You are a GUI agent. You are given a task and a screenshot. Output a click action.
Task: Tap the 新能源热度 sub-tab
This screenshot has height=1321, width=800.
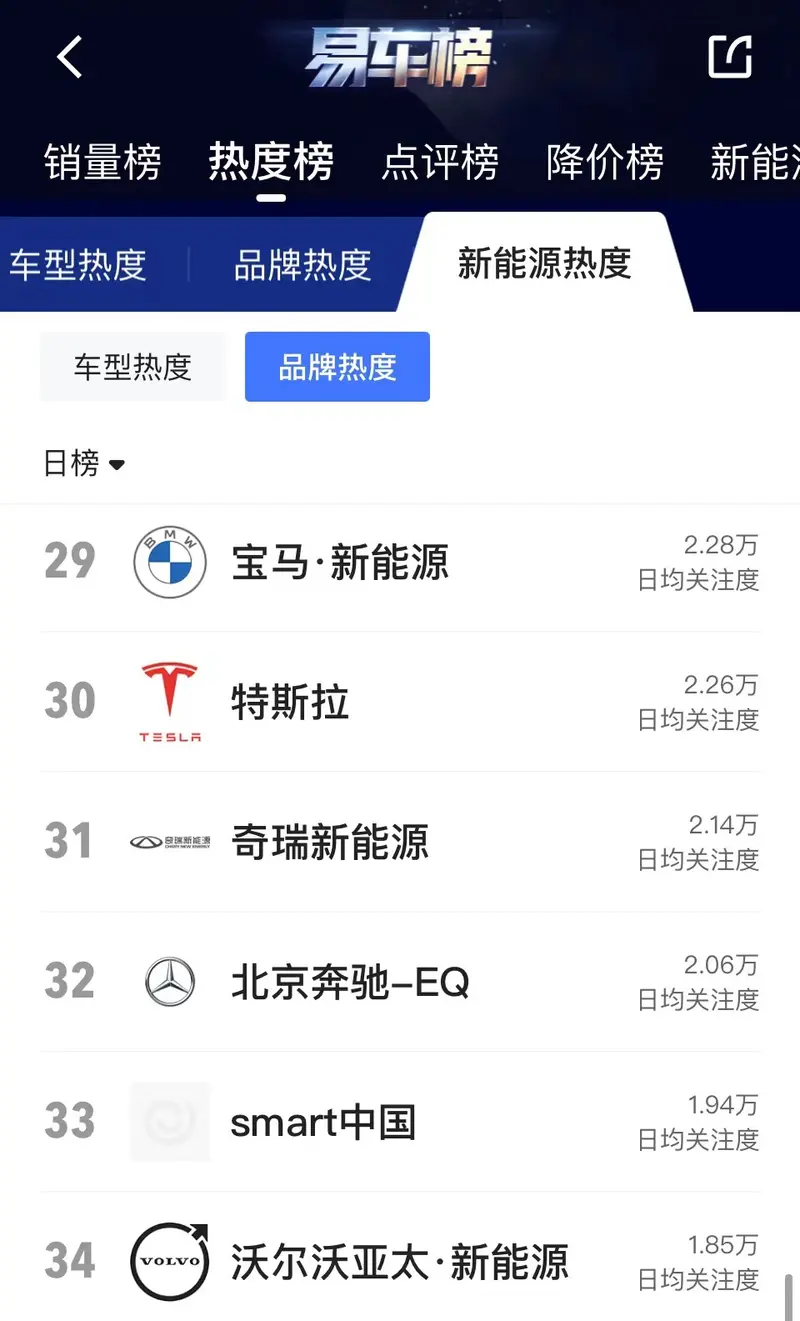coord(545,263)
